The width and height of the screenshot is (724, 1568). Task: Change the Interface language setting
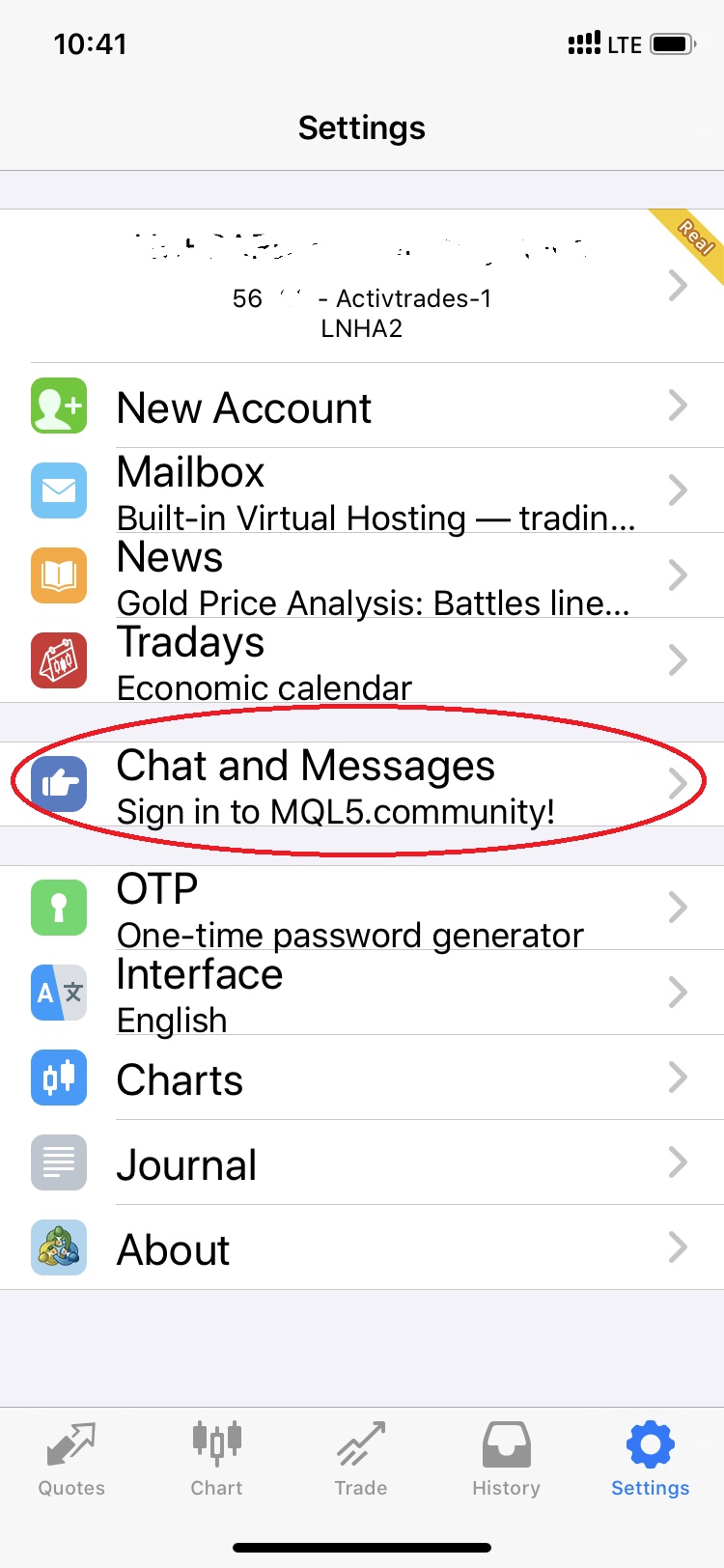[x=362, y=993]
